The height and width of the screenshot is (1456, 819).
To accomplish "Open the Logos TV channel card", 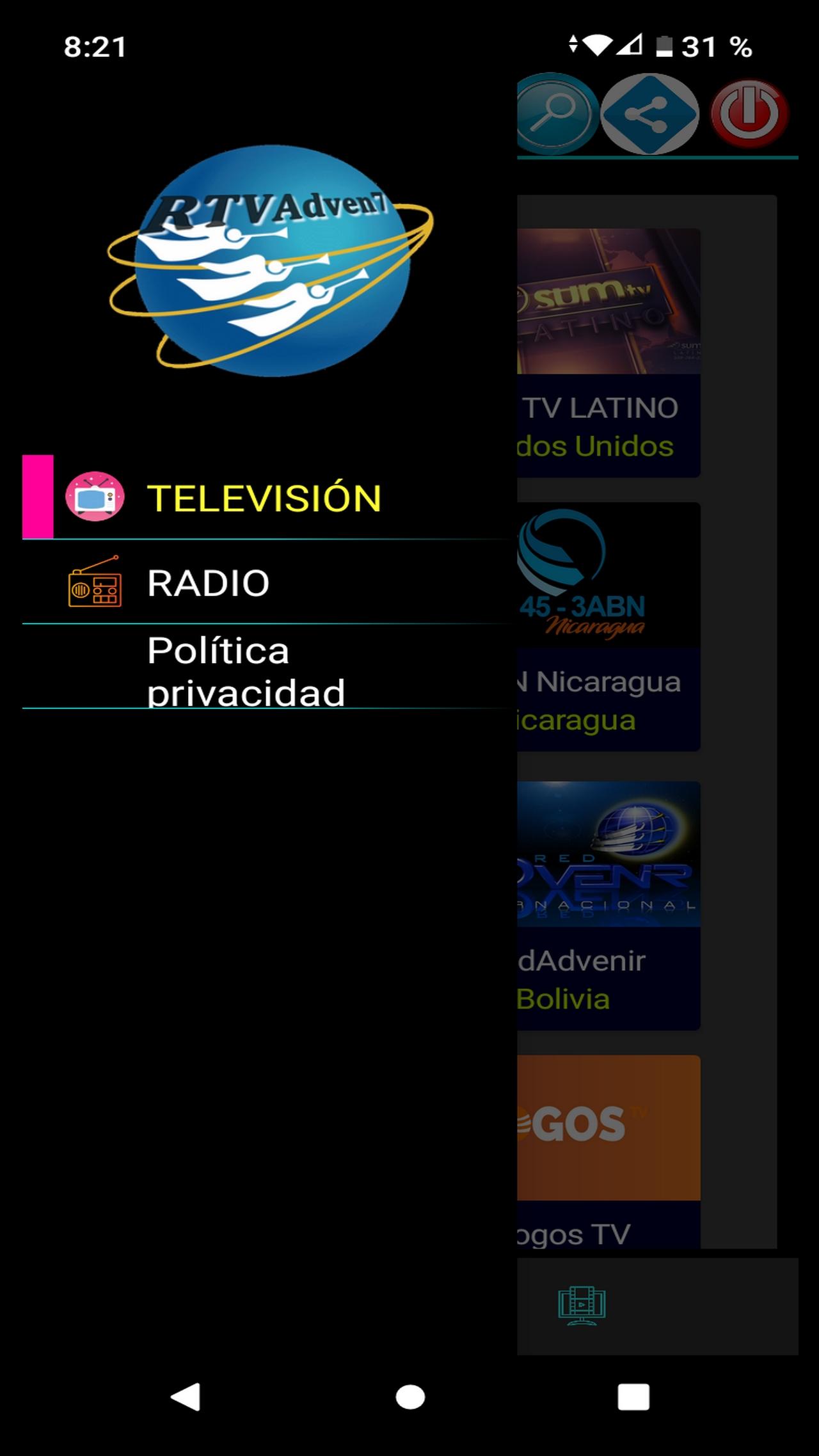I will pyautogui.click(x=608, y=1151).
